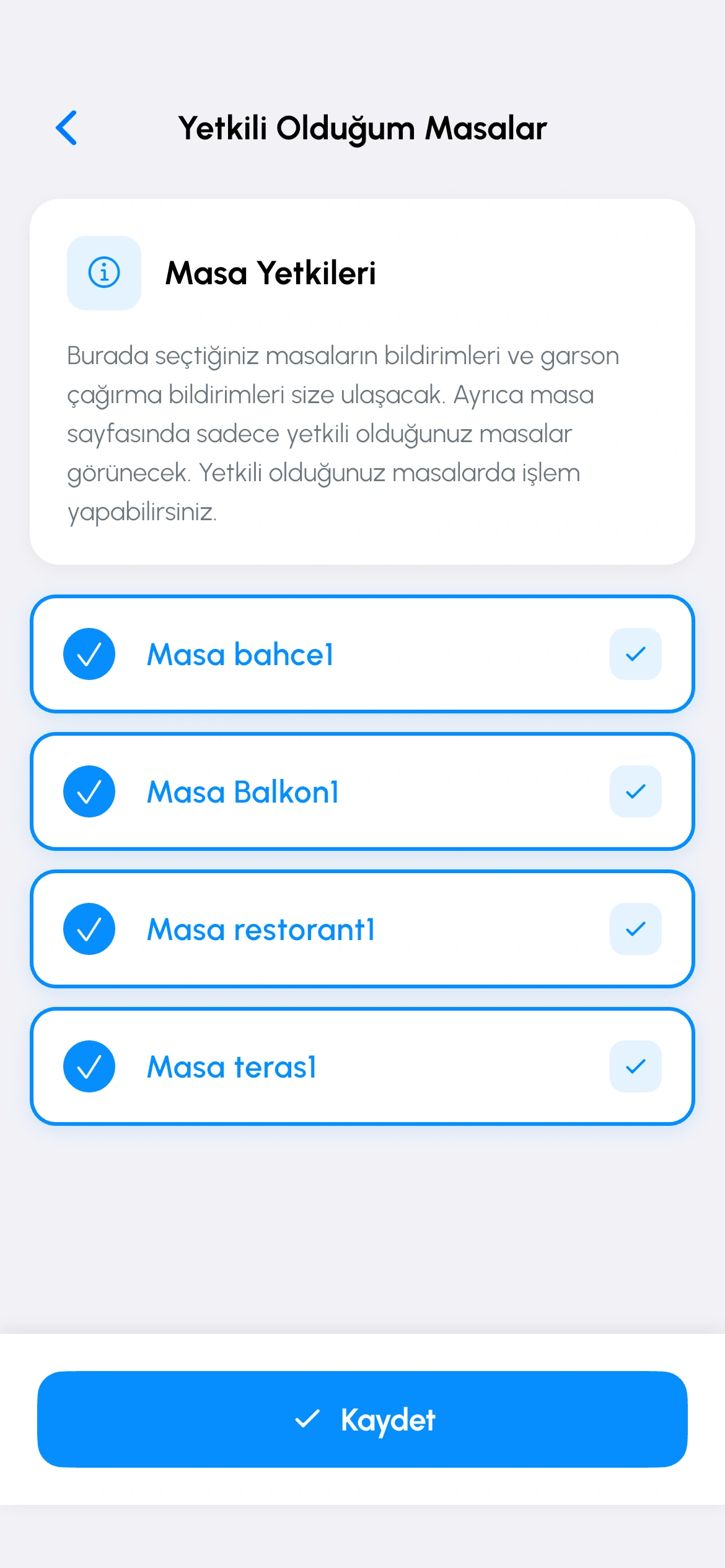Toggle the Masa Balkon1 selection checkbox
725x1568 pixels.
tap(635, 791)
